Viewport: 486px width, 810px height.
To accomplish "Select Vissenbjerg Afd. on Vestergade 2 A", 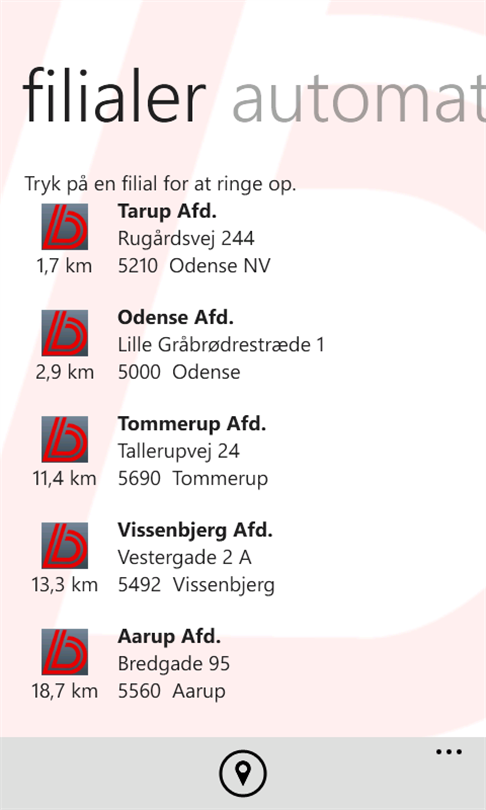I will pyautogui.click(x=243, y=558).
